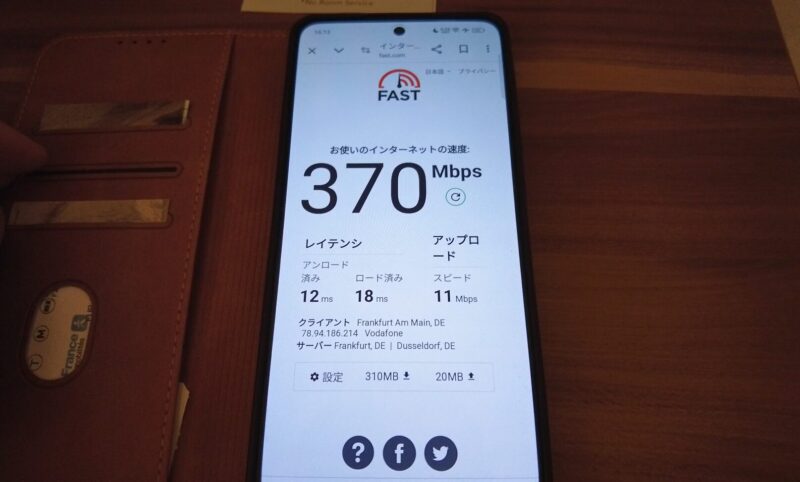Share the result on Facebook
Image resolution: width=800 pixels, height=482 pixels.
coord(398,453)
